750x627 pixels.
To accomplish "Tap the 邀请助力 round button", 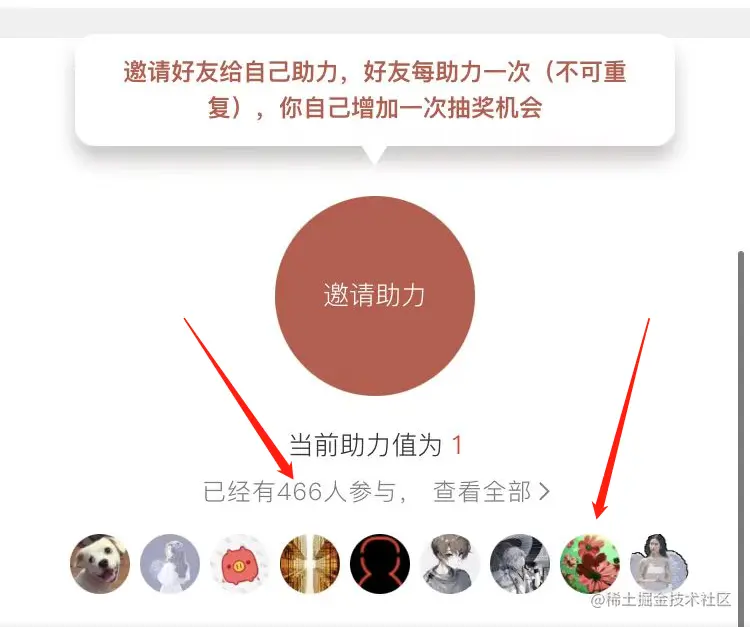I will [x=374, y=296].
